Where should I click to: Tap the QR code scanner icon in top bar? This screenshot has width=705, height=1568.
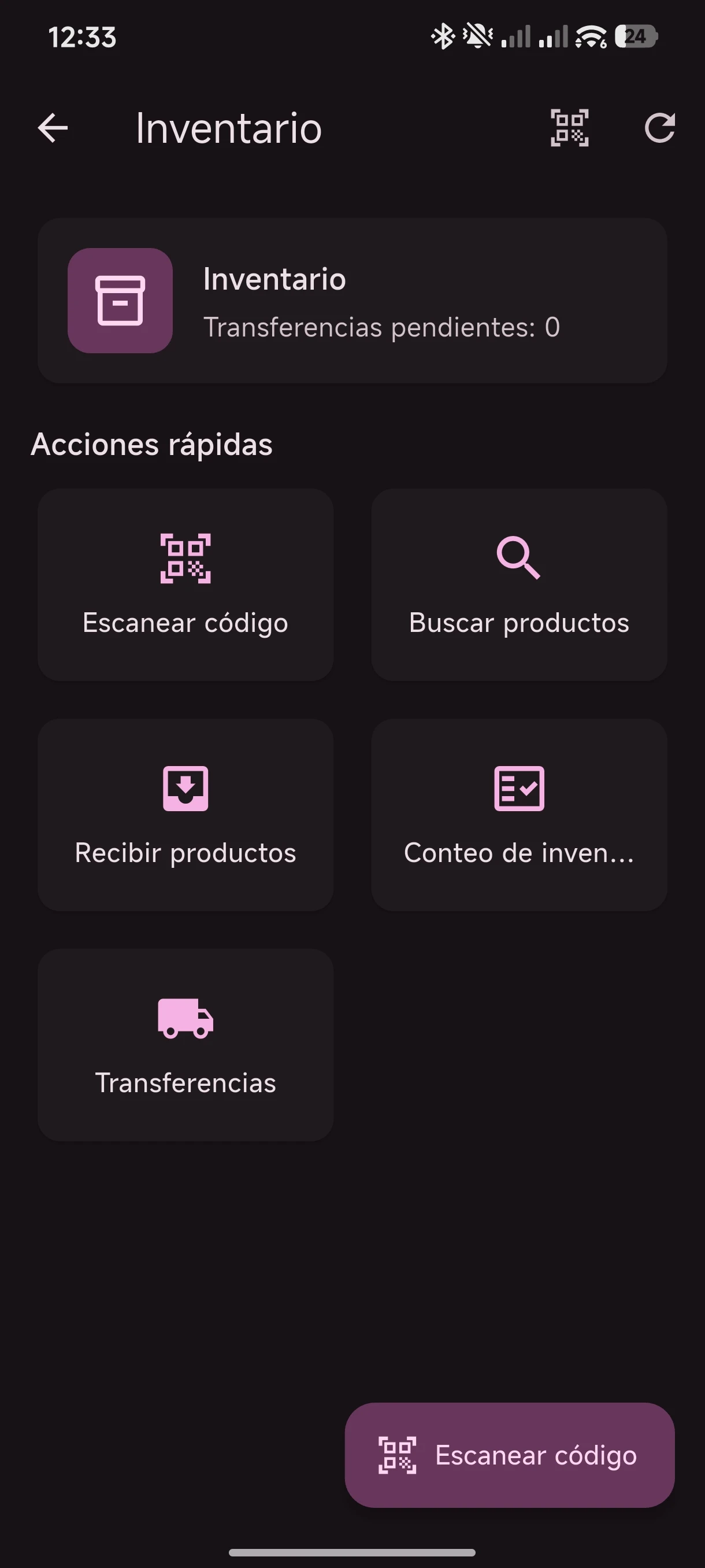(x=570, y=128)
